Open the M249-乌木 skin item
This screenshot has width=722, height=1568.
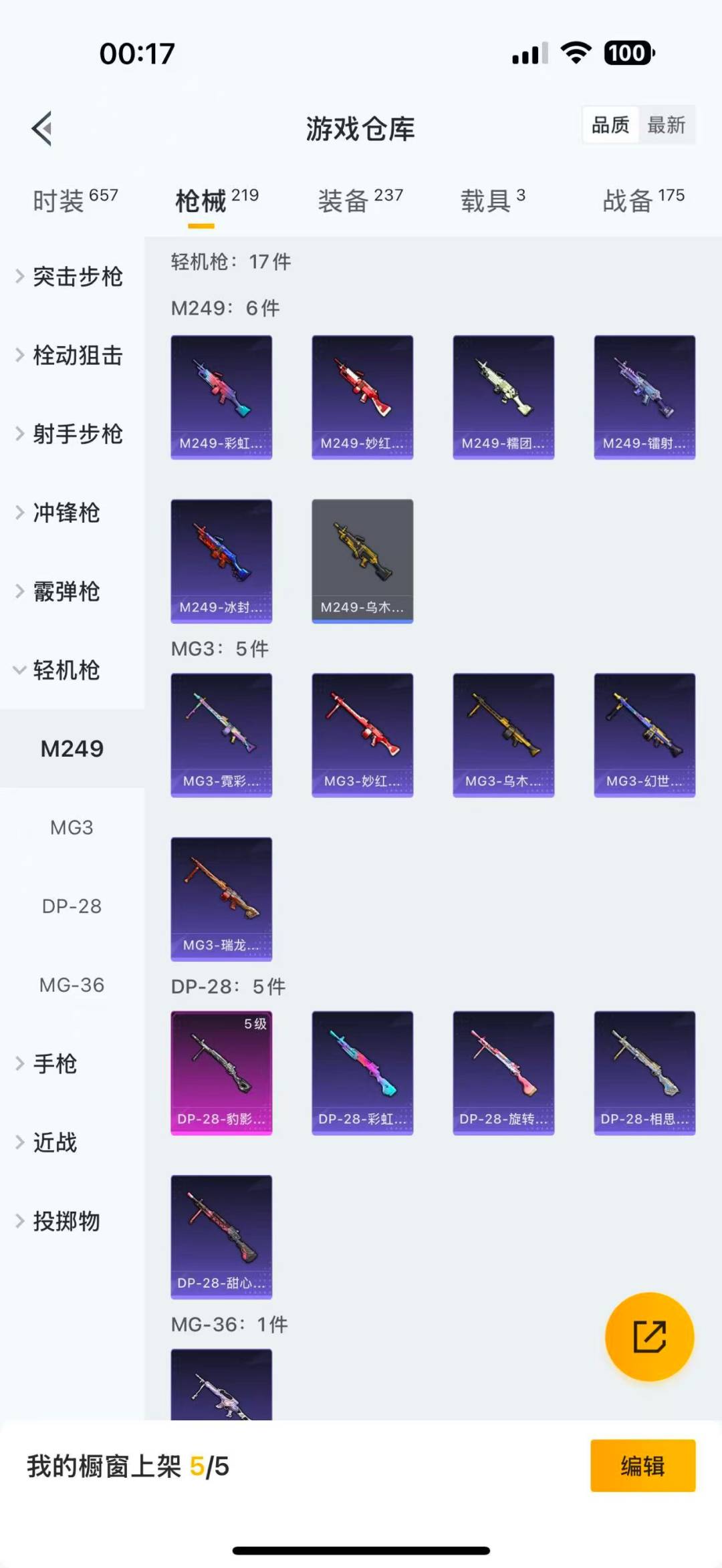tap(362, 561)
